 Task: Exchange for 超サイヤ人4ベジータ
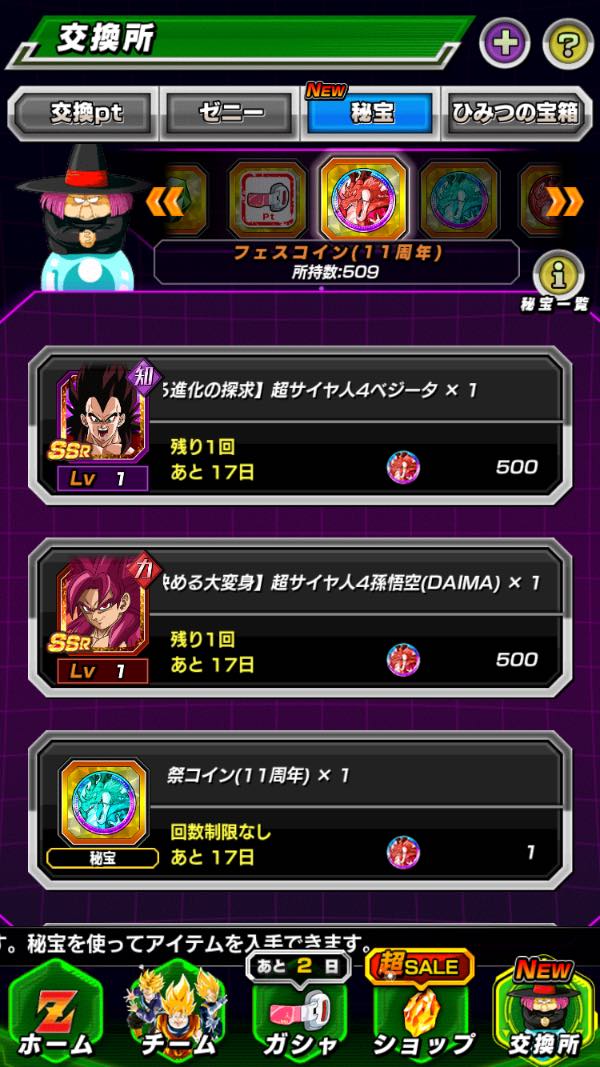pos(299,422)
